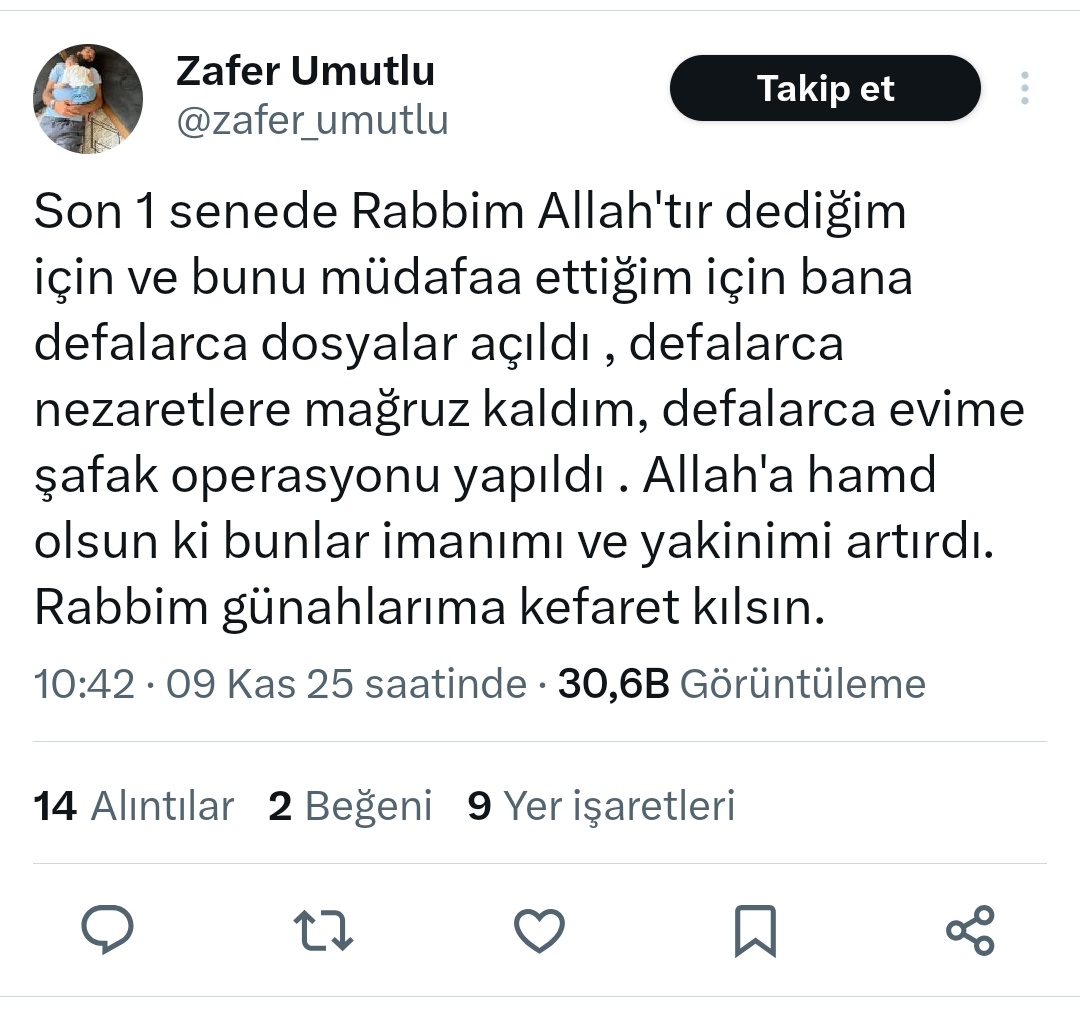
Task: Share this post
Action: (970, 930)
